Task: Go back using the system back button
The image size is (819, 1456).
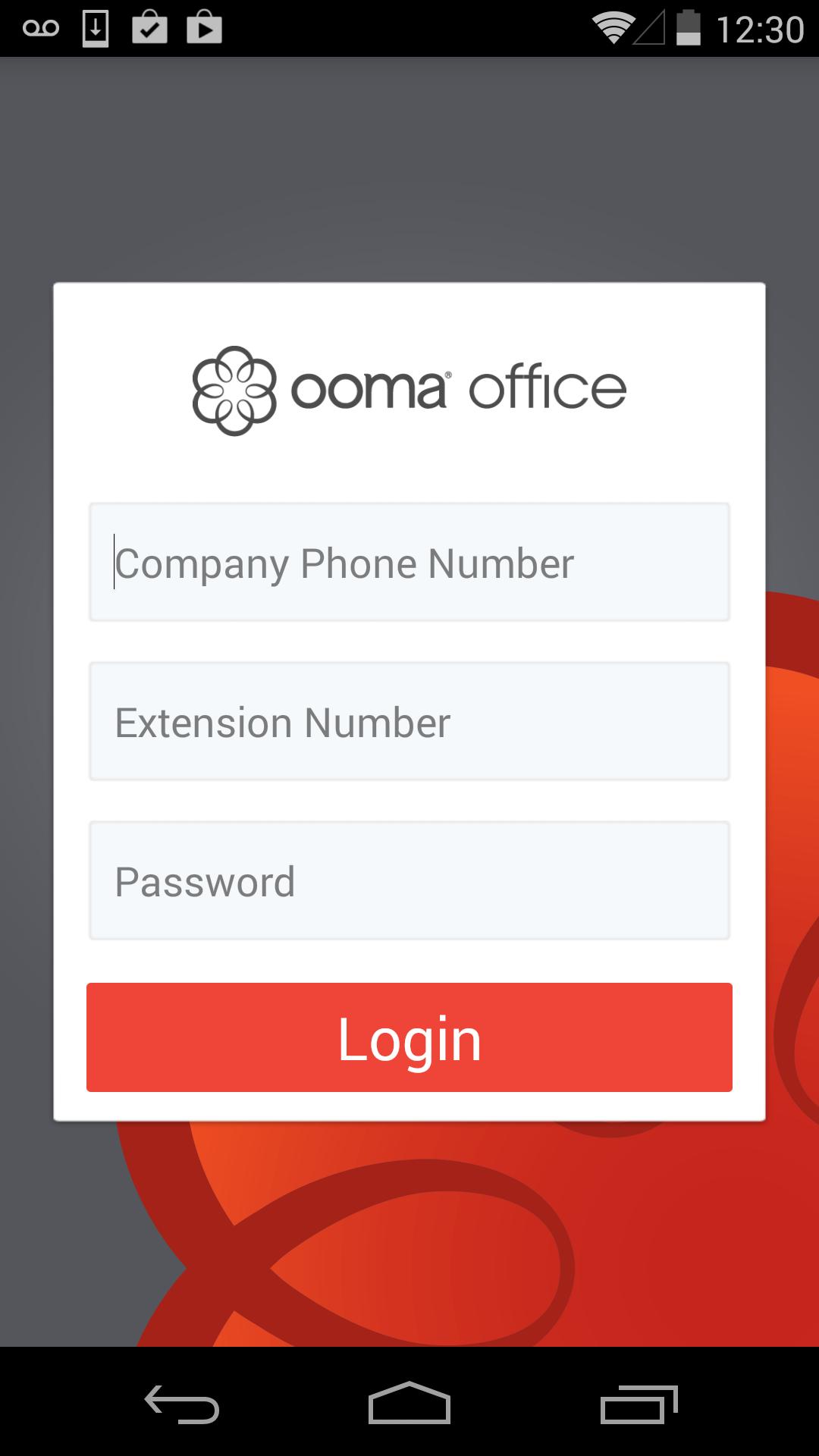Action: click(x=182, y=1404)
